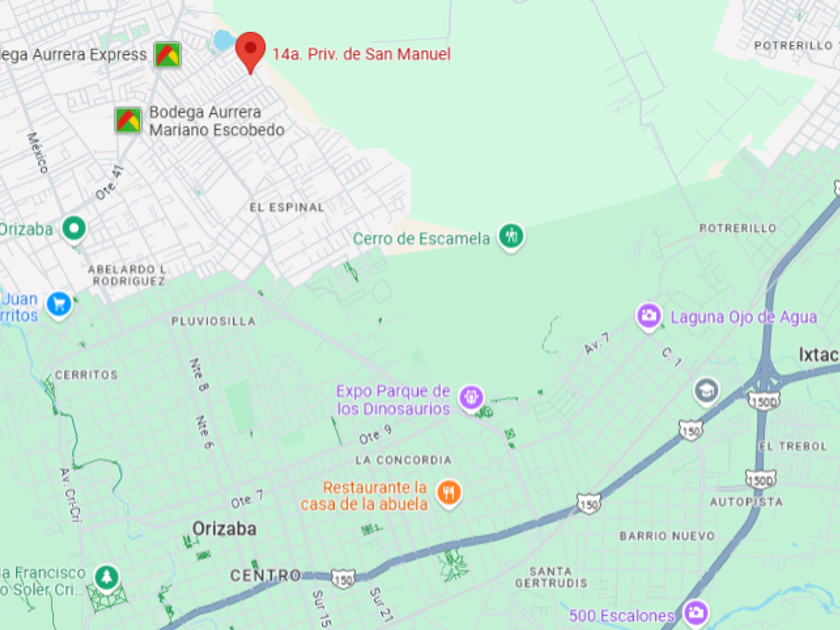Image resolution: width=840 pixels, height=630 pixels.
Task: Select the shopping cart marker near Juan
Action: point(59,304)
